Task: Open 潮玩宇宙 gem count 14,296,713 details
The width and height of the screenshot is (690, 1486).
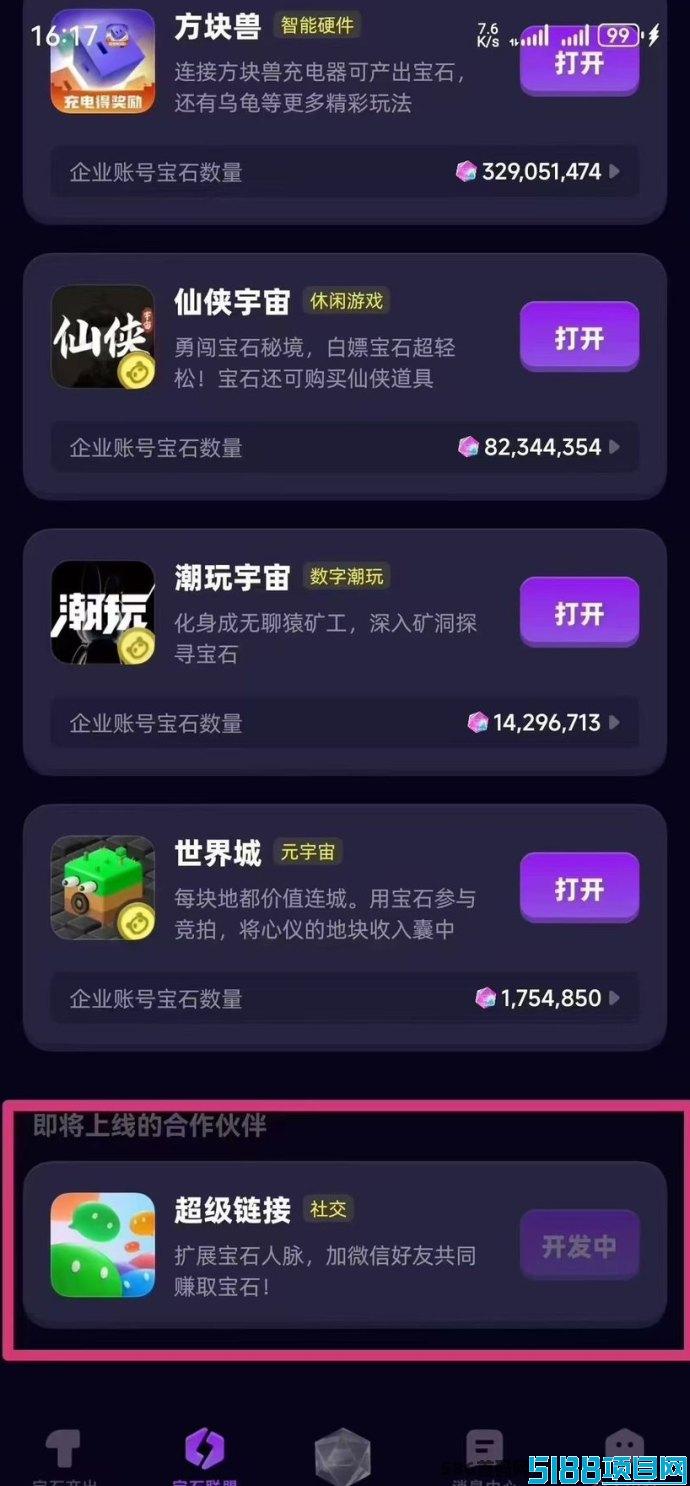Action: tap(345, 722)
